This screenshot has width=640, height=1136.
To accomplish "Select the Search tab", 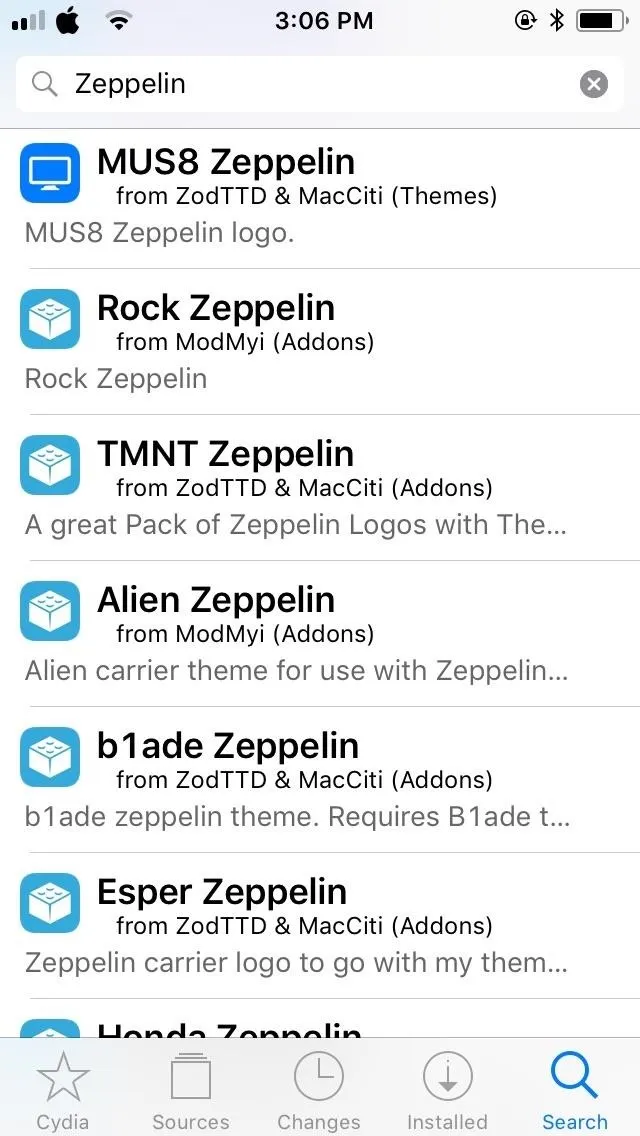I will point(575,1090).
